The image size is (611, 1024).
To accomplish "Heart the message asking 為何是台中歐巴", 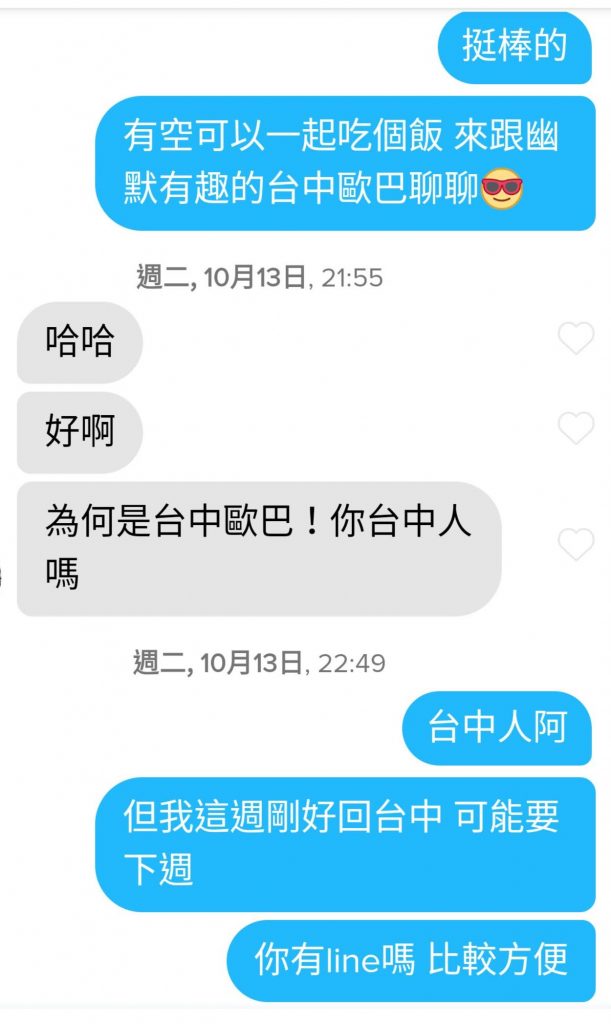I will coord(576,545).
